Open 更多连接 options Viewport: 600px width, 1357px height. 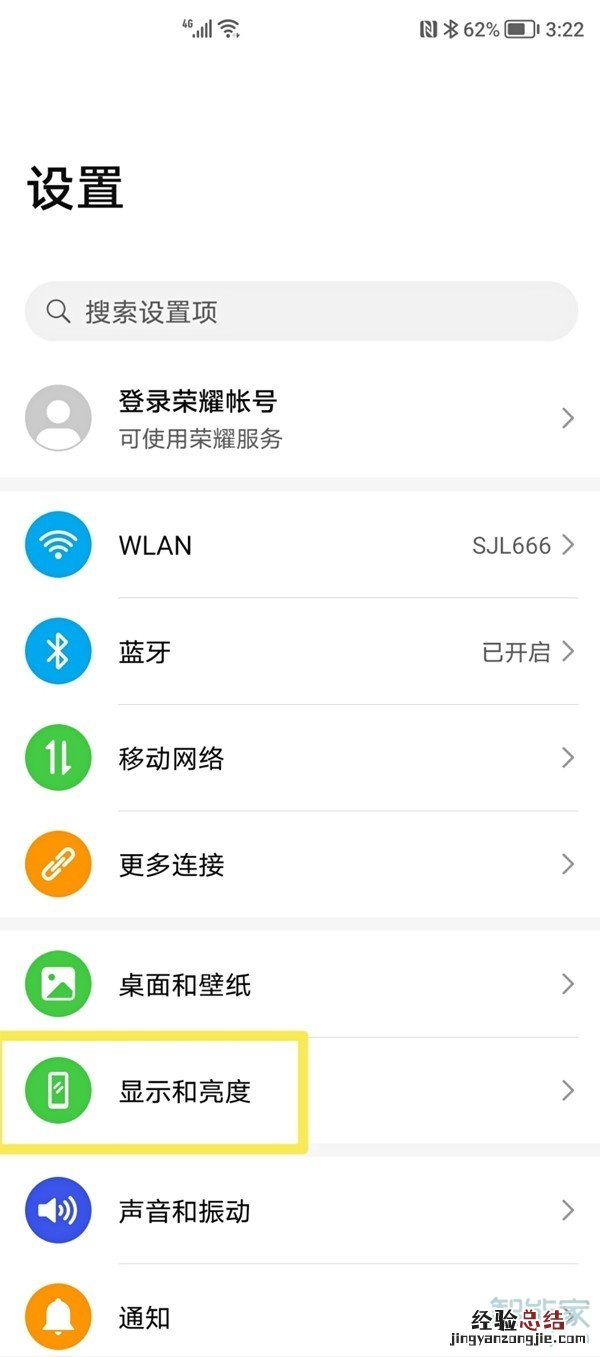[300, 864]
